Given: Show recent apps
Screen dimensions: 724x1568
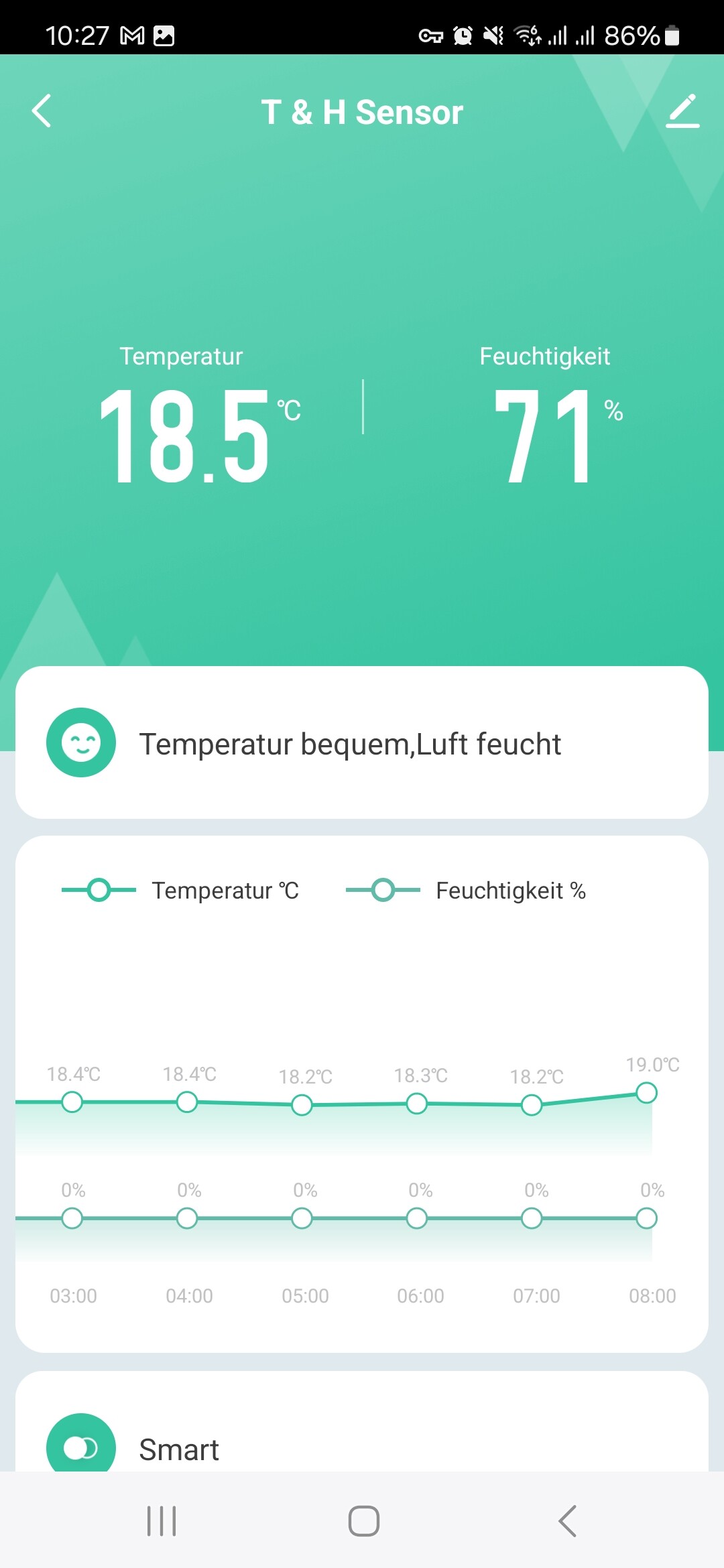Looking at the screenshot, I should [162, 1520].
